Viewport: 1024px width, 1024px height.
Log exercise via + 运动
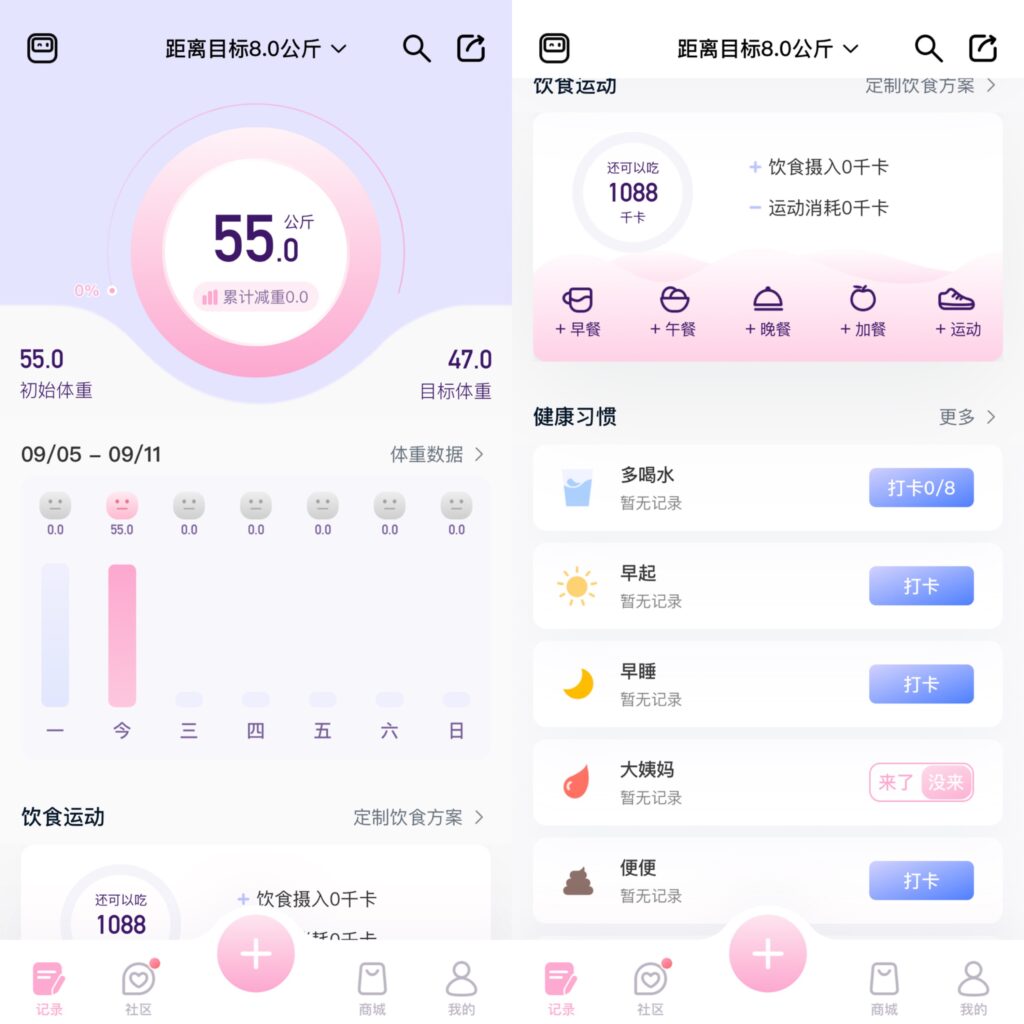point(957,312)
